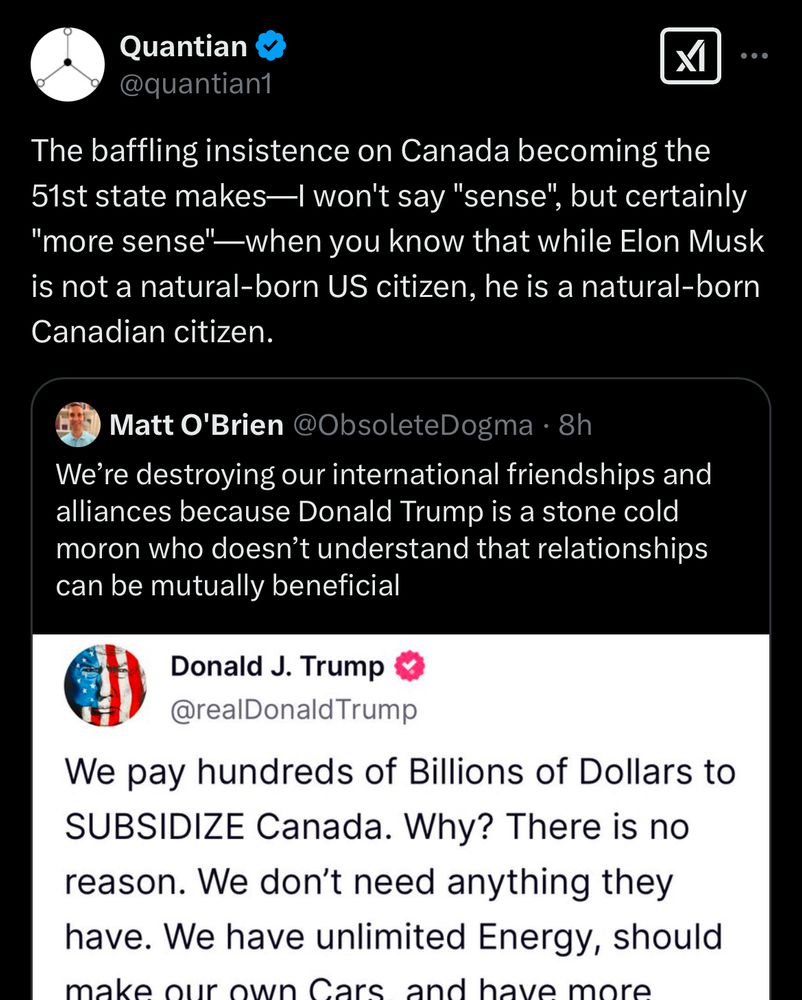Open the @quantian1 profile handle
This screenshot has width=802, height=1000.
[x=197, y=85]
